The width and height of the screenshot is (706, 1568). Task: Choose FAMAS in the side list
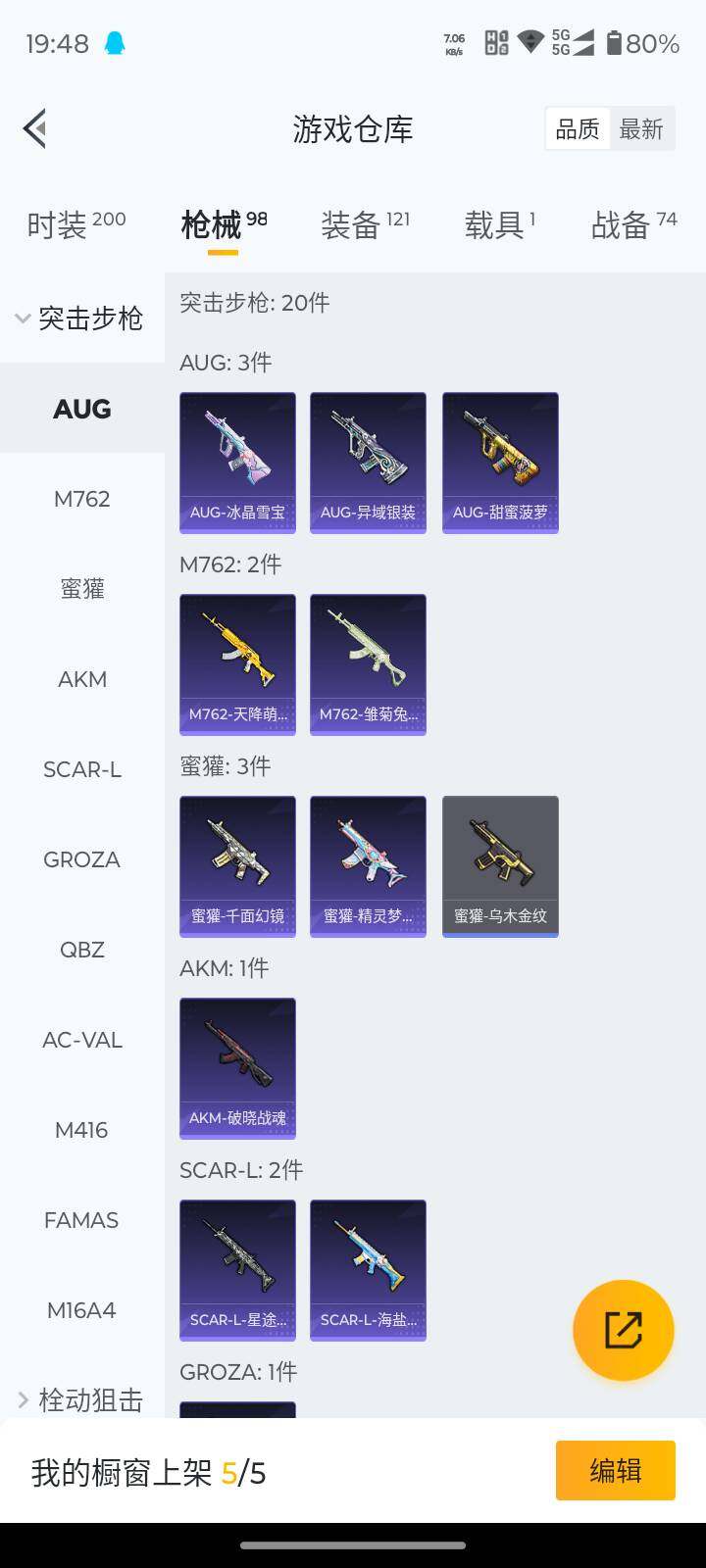pyautogui.click(x=82, y=1220)
